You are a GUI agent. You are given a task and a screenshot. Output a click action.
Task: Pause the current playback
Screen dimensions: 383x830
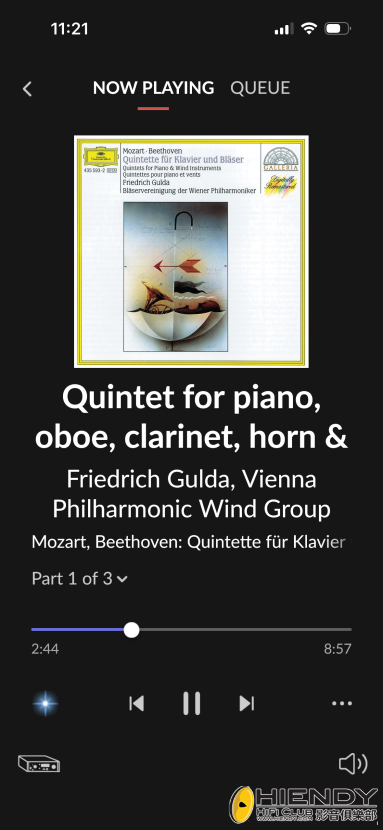click(192, 703)
